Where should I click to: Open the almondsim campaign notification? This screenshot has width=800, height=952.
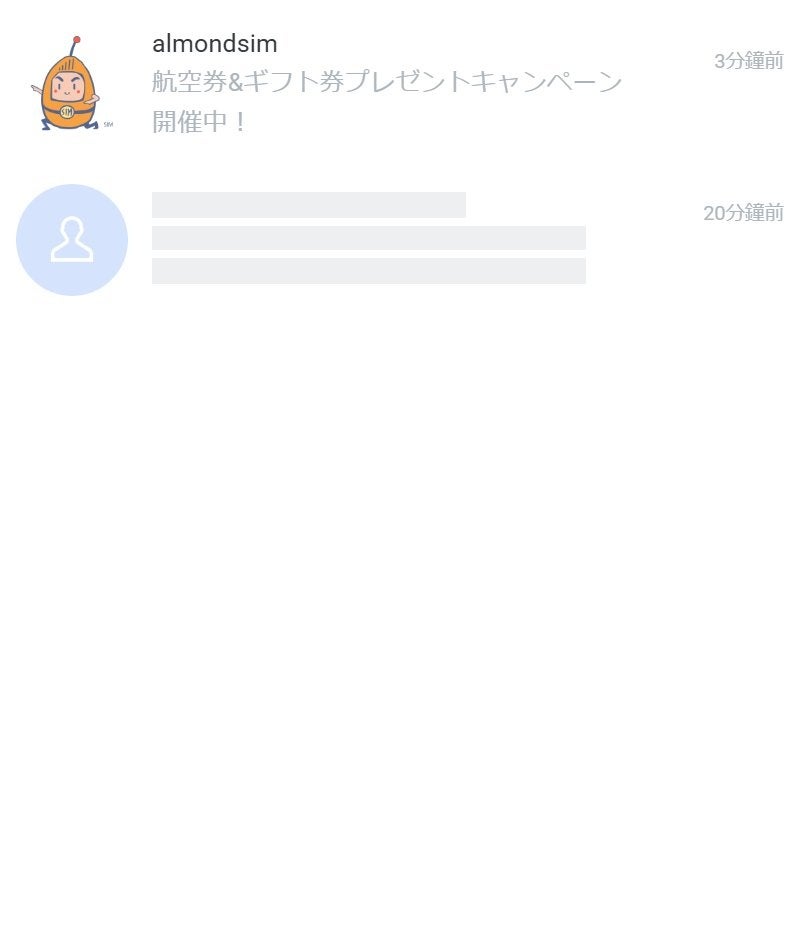tap(387, 83)
